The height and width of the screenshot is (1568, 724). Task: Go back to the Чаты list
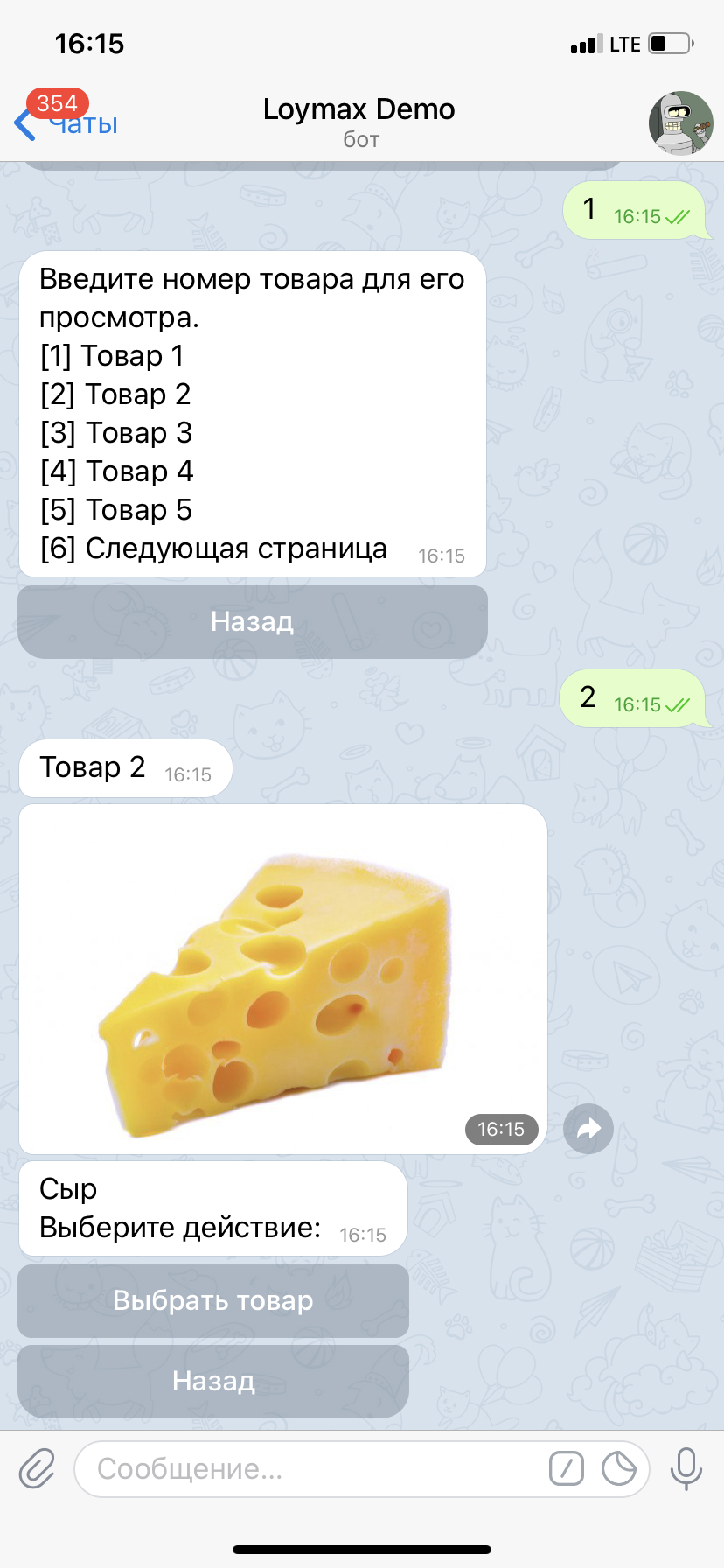click(x=66, y=123)
